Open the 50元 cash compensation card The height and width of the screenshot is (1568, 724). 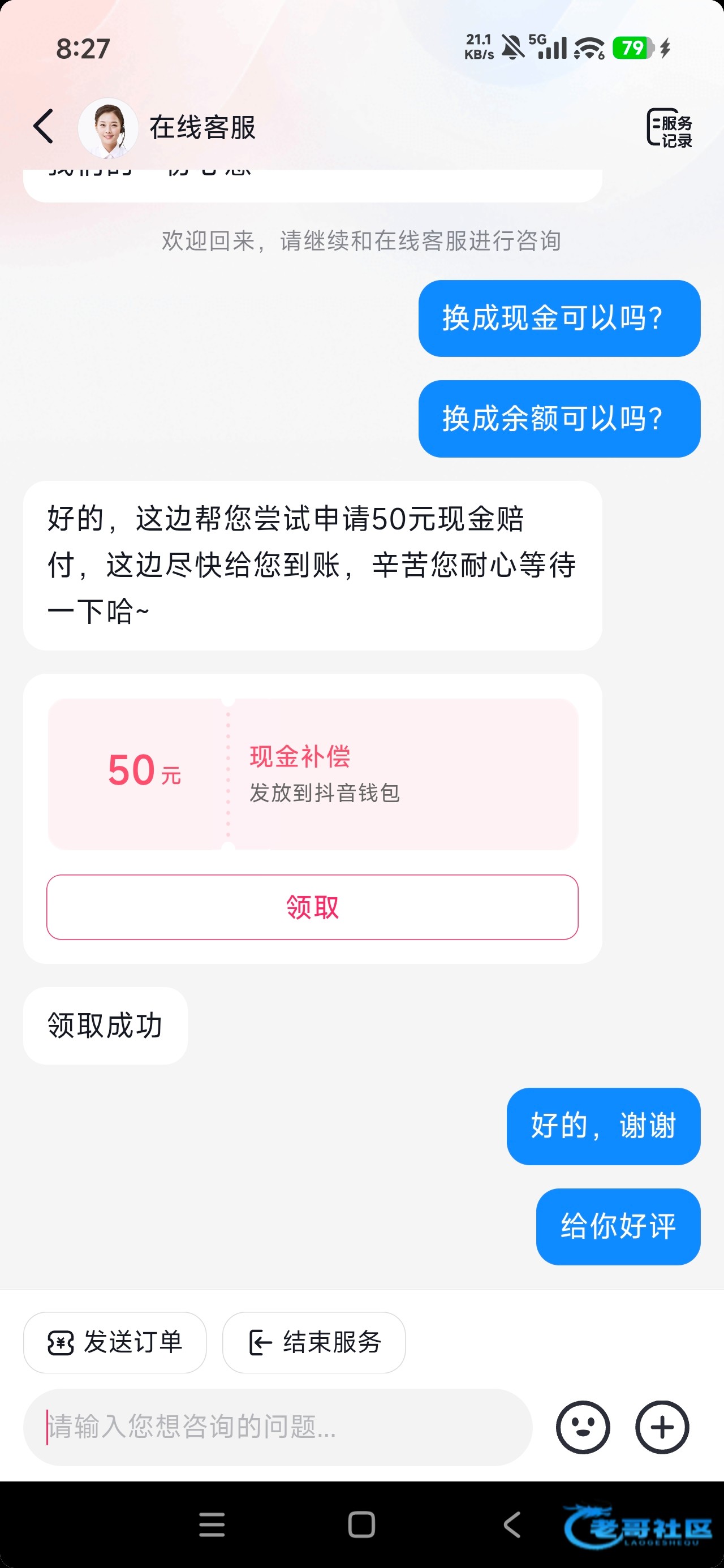pos(312,774)
